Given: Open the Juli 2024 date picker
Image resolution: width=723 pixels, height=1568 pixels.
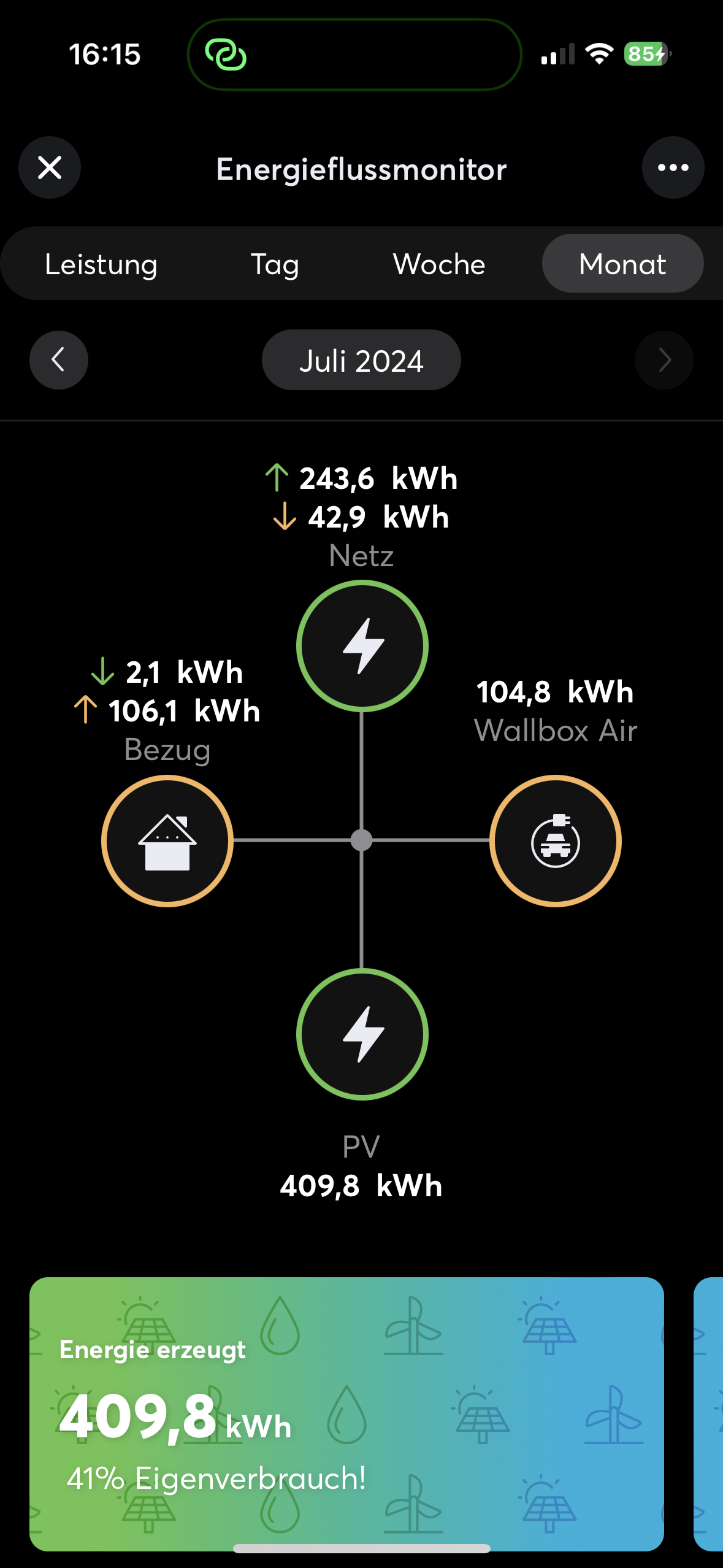Looking at the screenshot, I should pyautogui.click(x=361, y=360).
